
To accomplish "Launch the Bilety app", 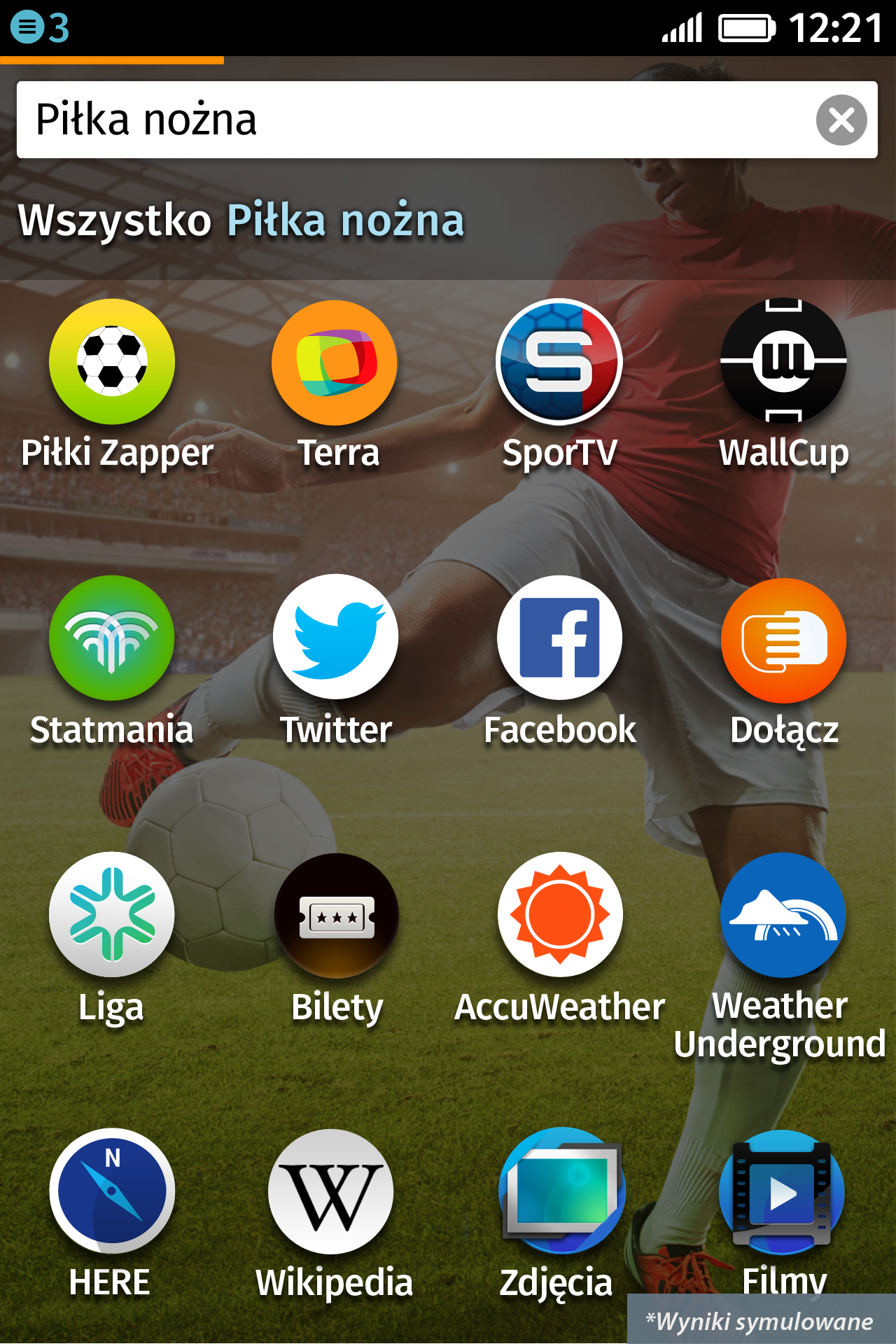I will (x=337, y=914).
